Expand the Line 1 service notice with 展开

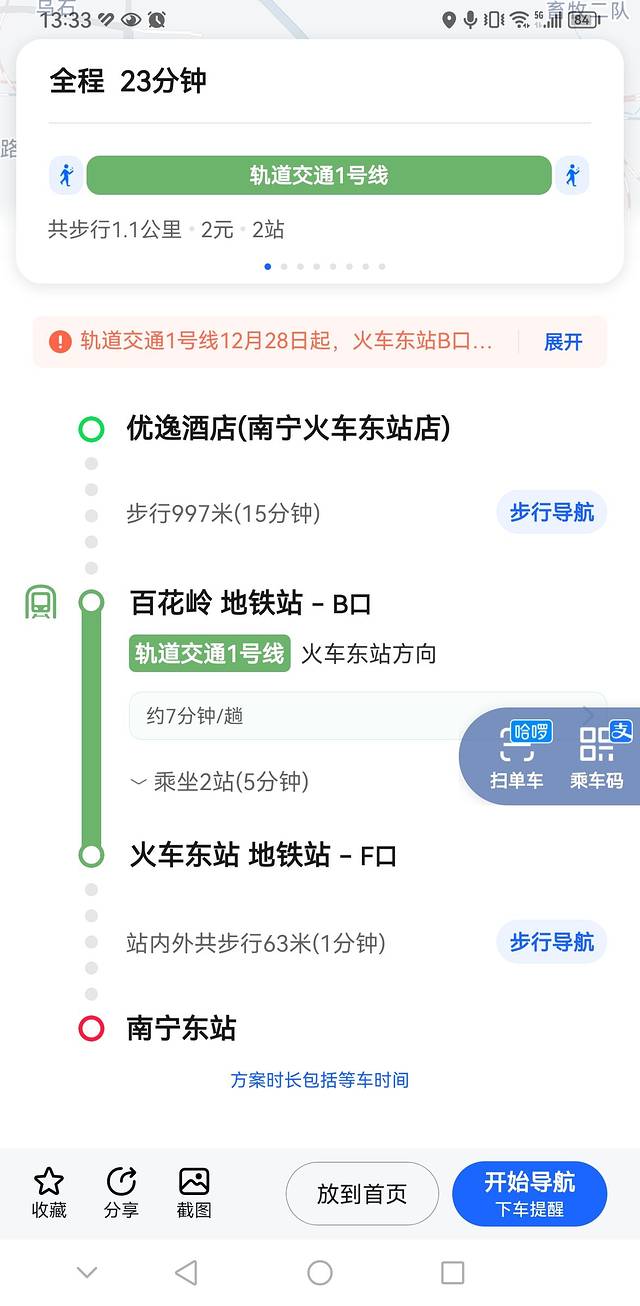coord(562,342)
